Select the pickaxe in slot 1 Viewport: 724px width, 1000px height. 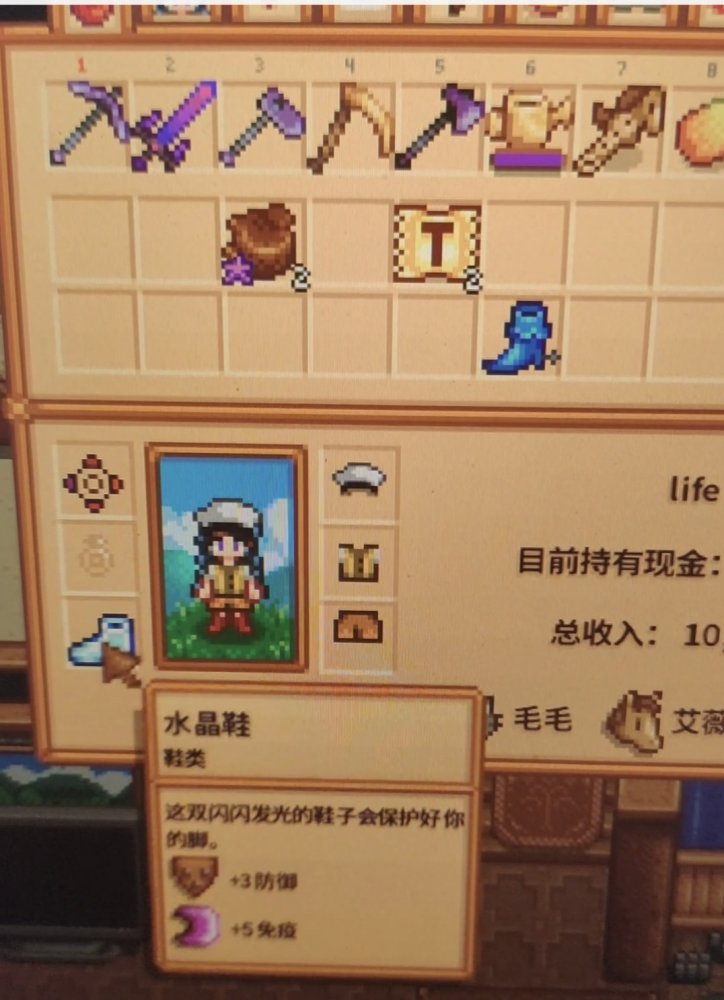pyautogui.click(x=90, y=125)
